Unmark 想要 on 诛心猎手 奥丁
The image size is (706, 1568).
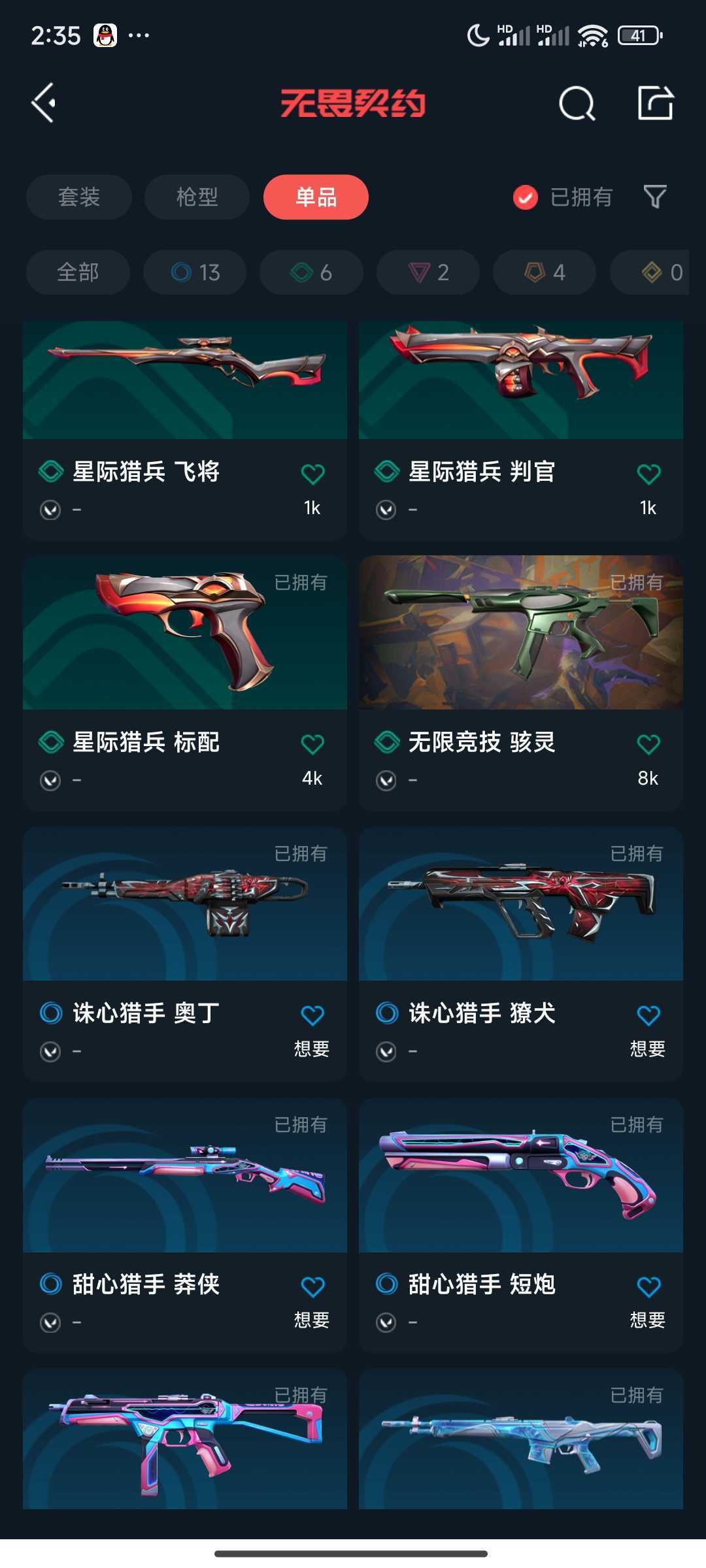click(312, 1015)
